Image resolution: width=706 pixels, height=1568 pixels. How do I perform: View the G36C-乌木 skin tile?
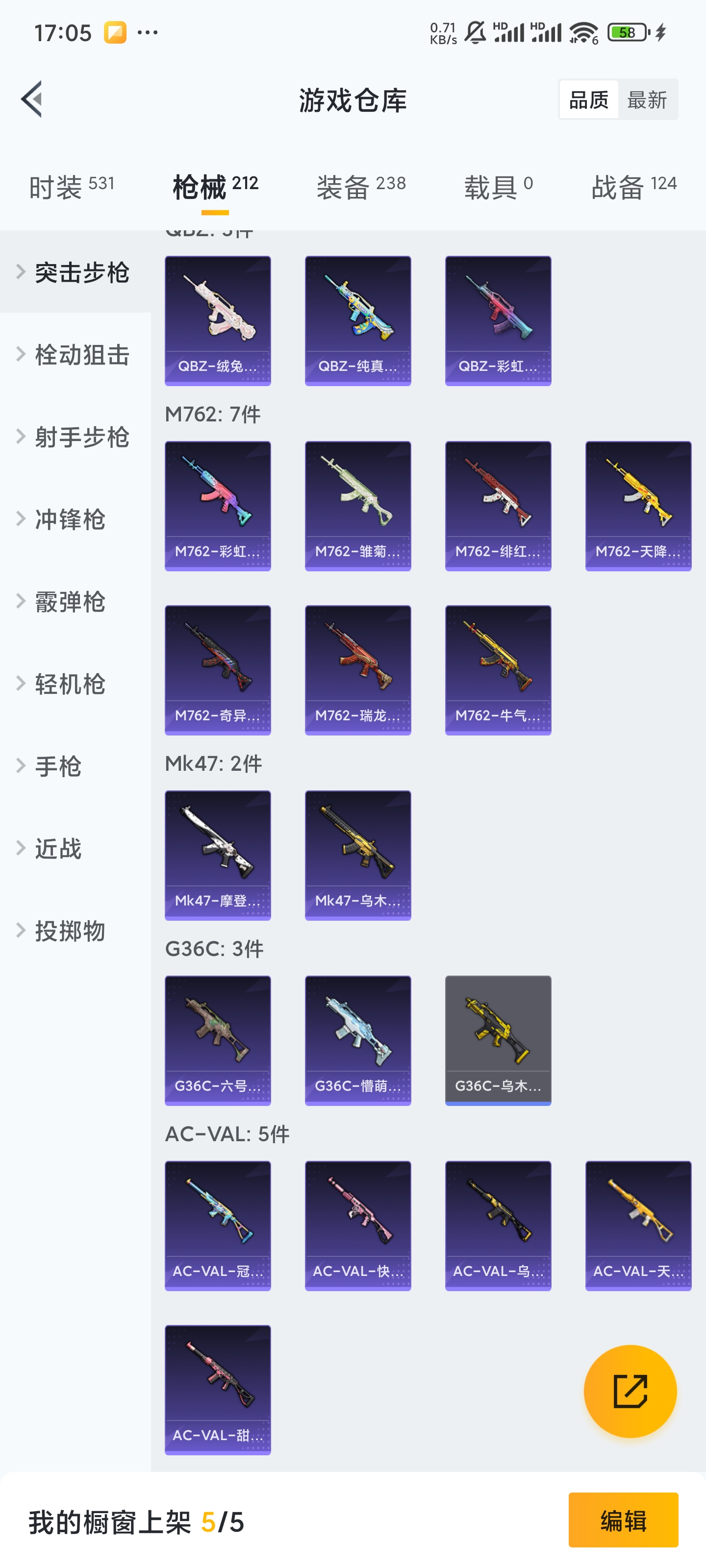[498, 1040]
